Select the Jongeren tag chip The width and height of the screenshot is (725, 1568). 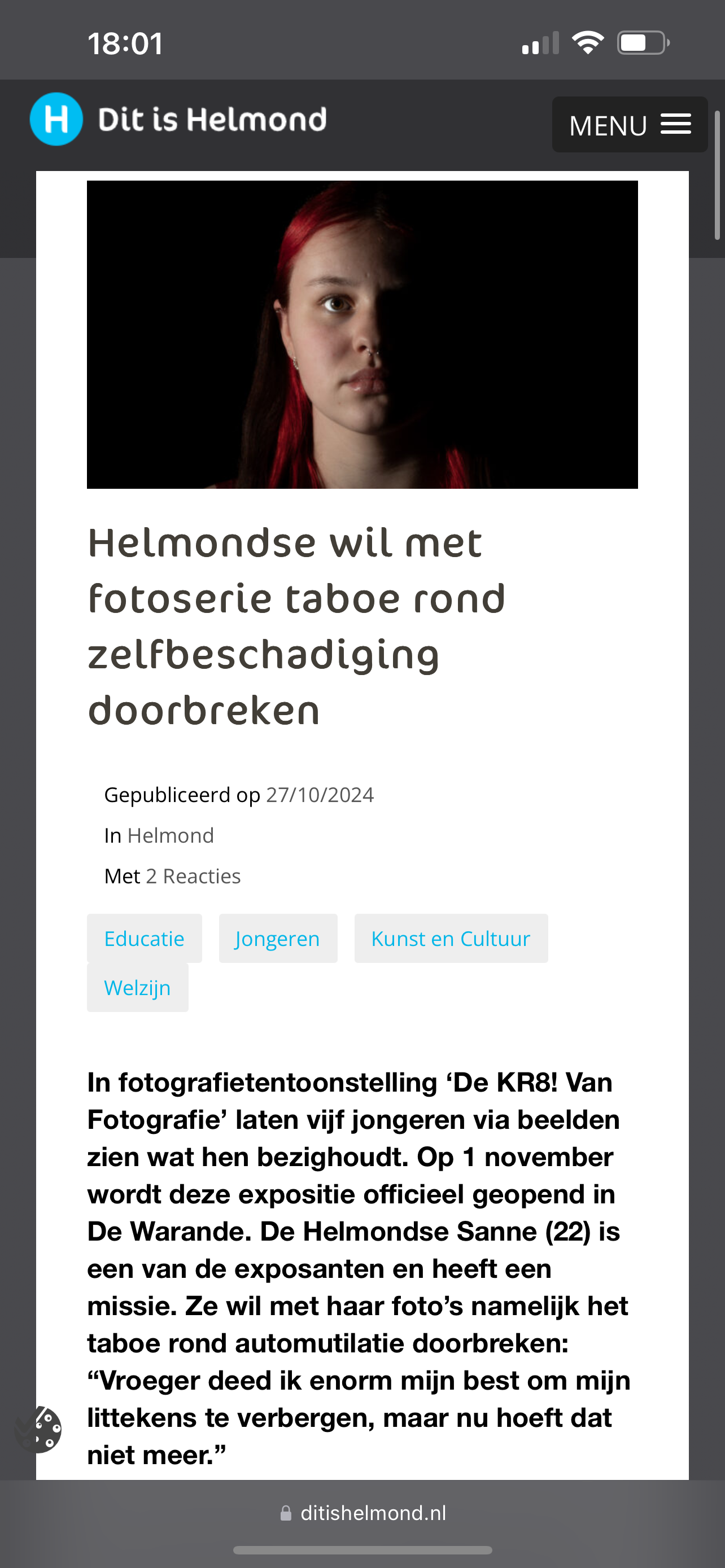(278, 938)
